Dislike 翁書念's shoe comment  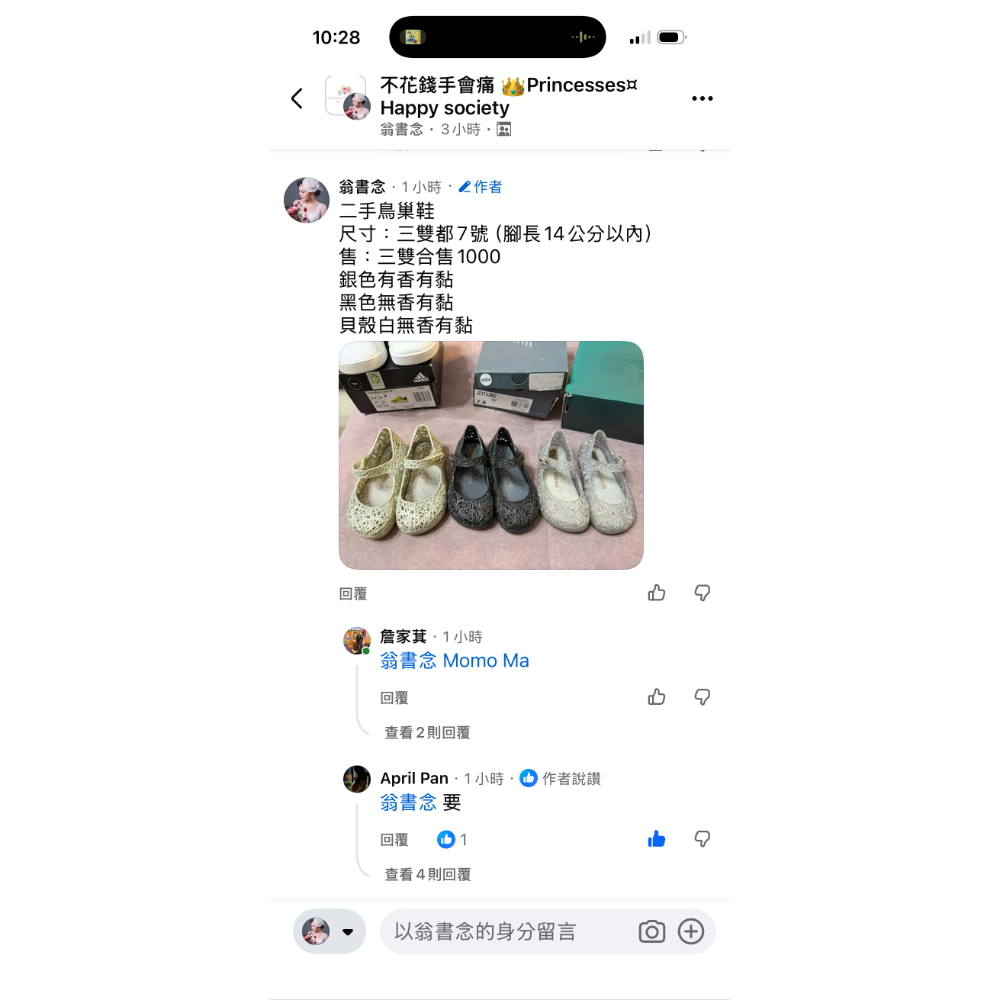702,593
